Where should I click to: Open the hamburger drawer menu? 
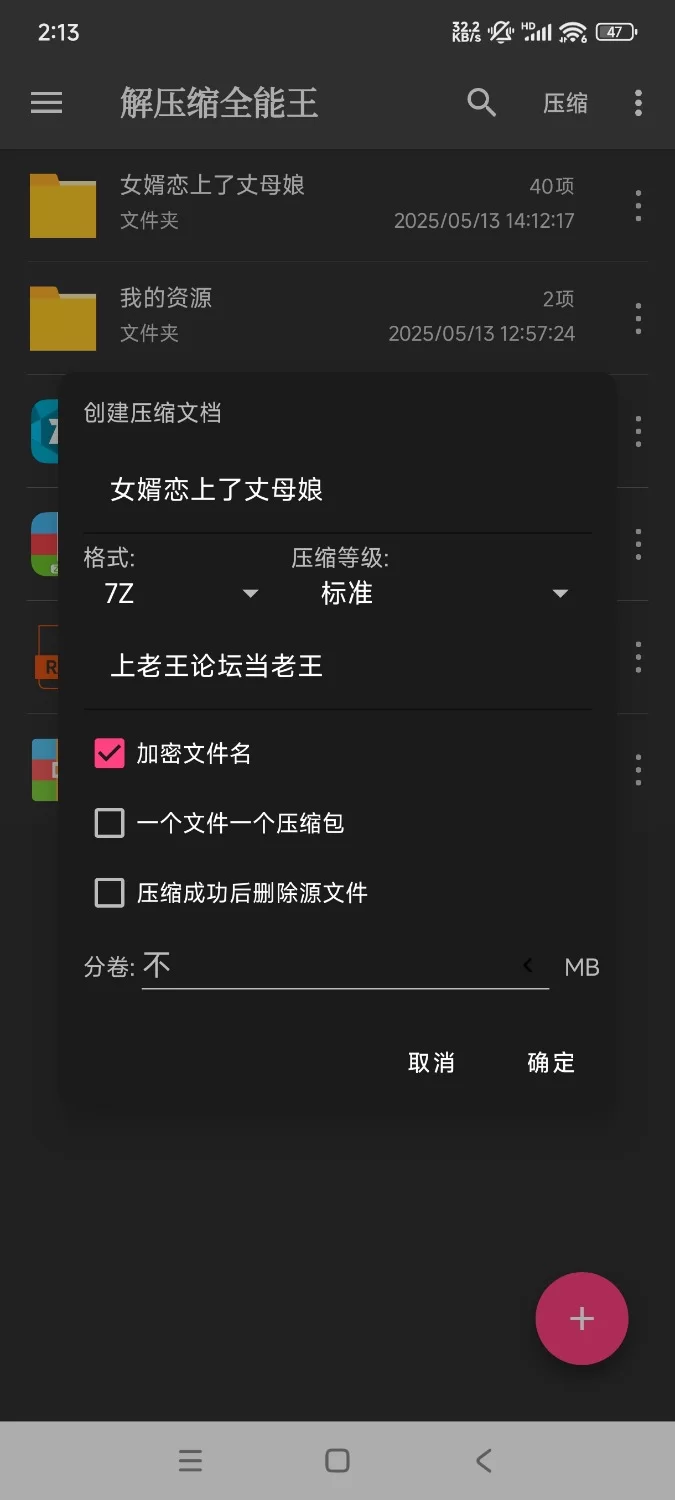[x=47, y=103]
